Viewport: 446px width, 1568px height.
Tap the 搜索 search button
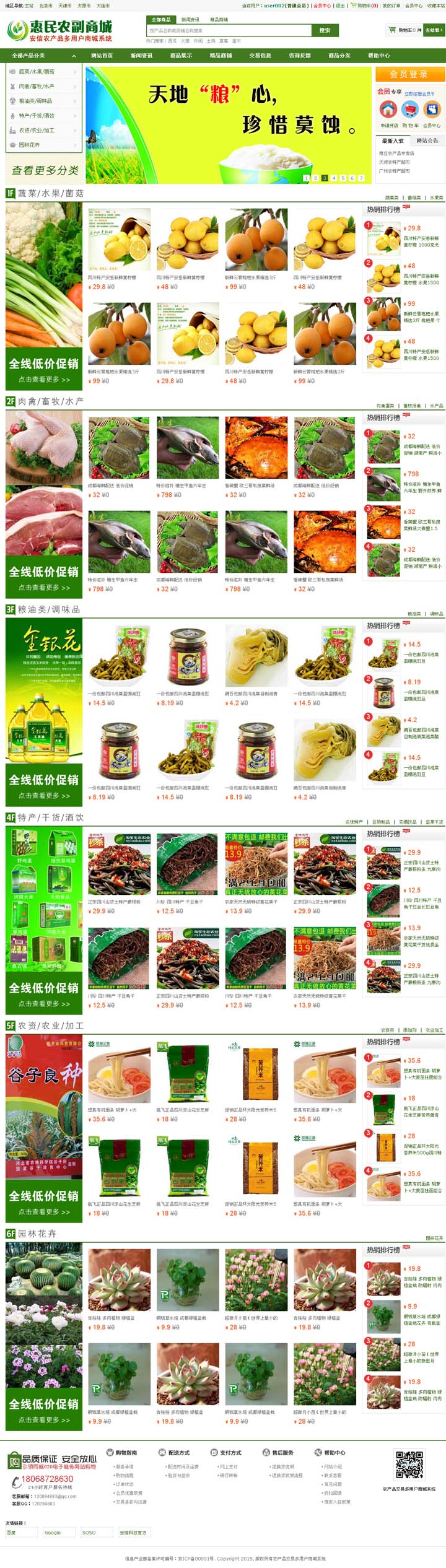pyautogui.click(x=325, y=30)
